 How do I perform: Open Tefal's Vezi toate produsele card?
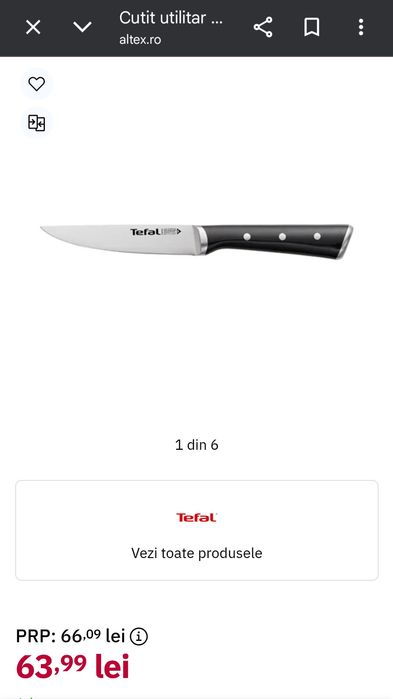[x=196, y=530]
